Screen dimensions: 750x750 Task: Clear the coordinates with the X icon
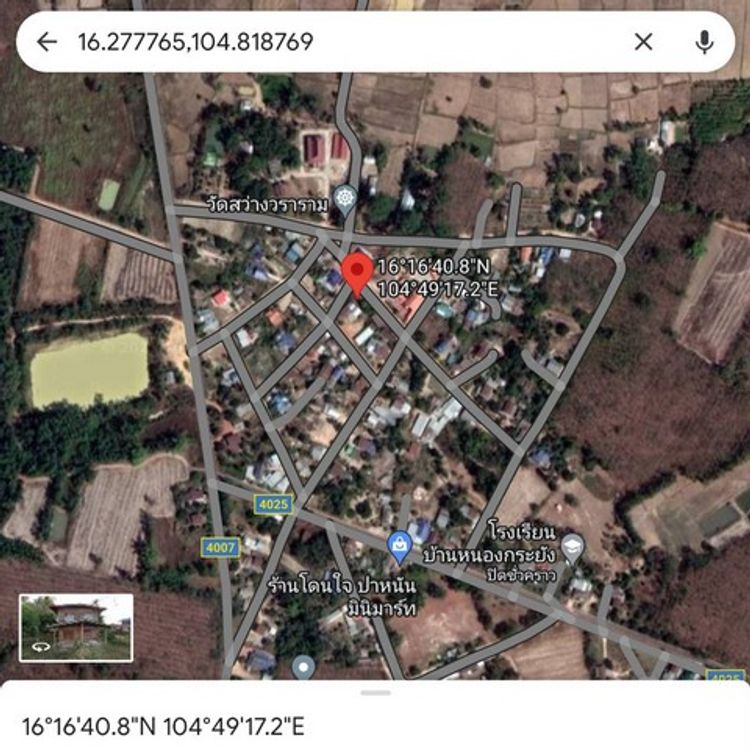pyautogui.click(x=643, y=41)
